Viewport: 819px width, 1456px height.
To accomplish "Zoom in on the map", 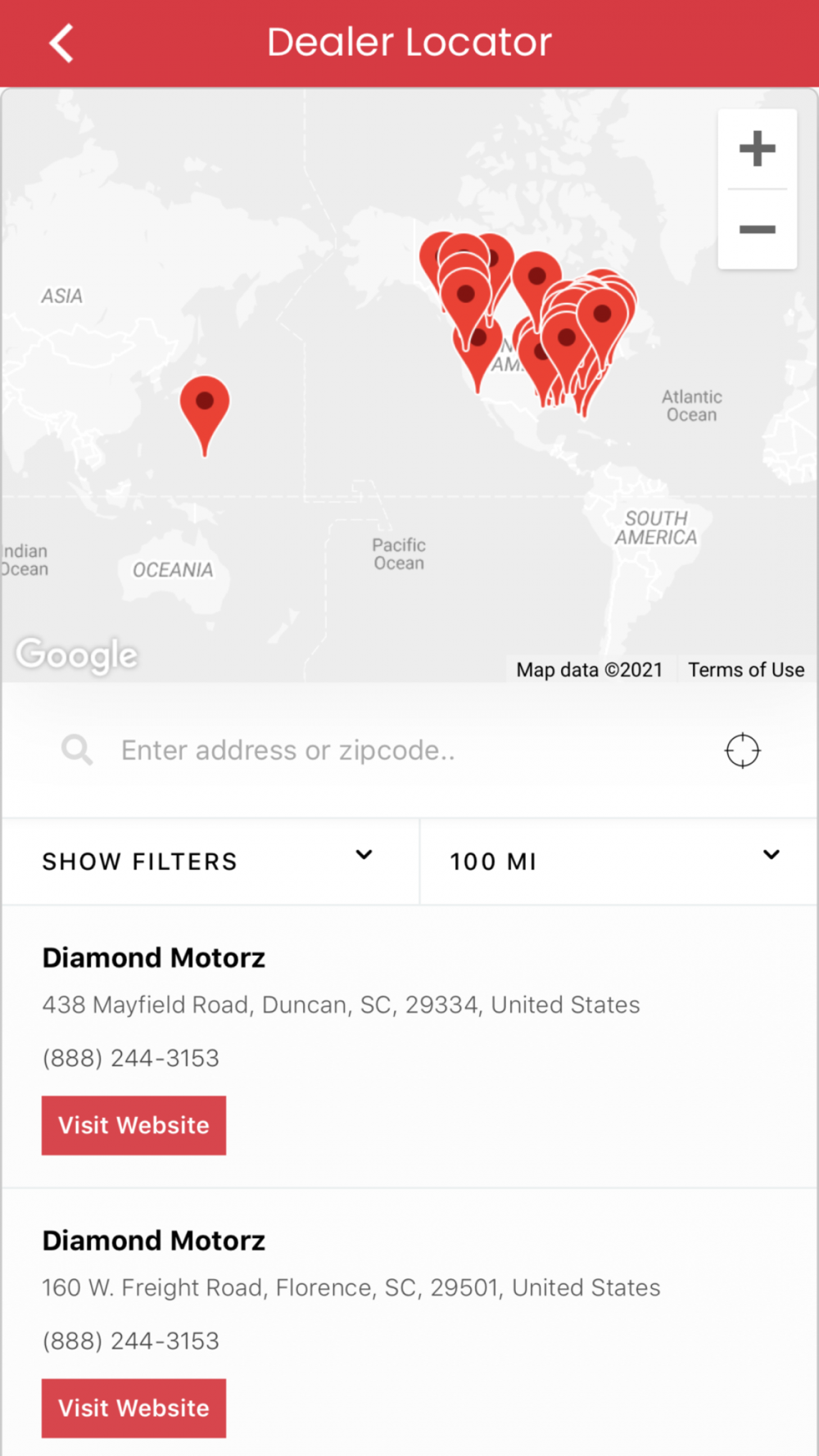I will pos(758,149).
